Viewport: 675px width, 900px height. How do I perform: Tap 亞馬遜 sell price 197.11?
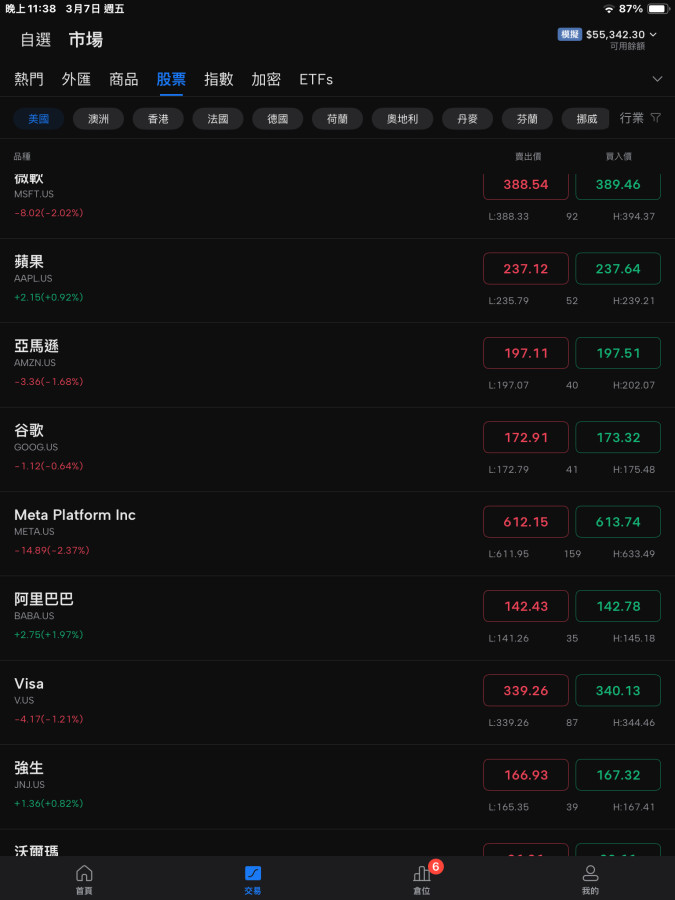click(x=525, y=353)
